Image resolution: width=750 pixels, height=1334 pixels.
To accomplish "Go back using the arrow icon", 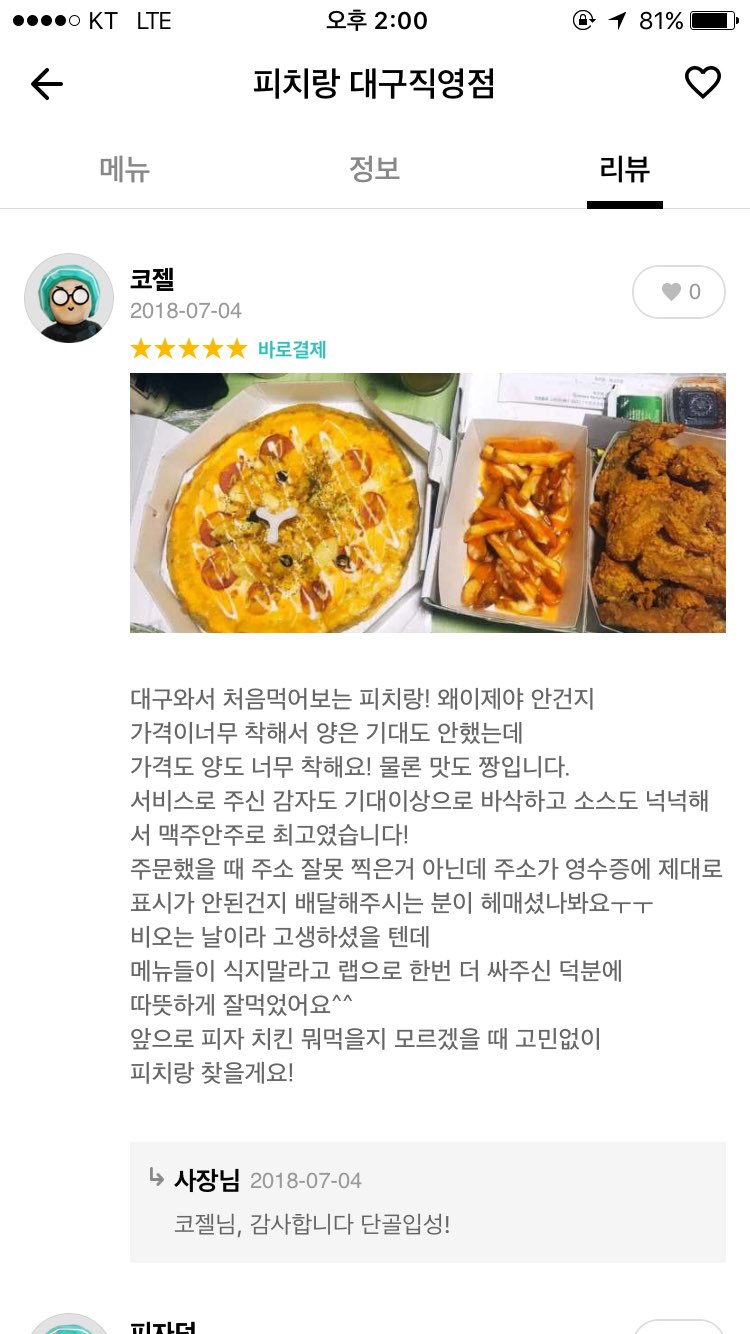I will pyautogui.click(x=46, y=84).
